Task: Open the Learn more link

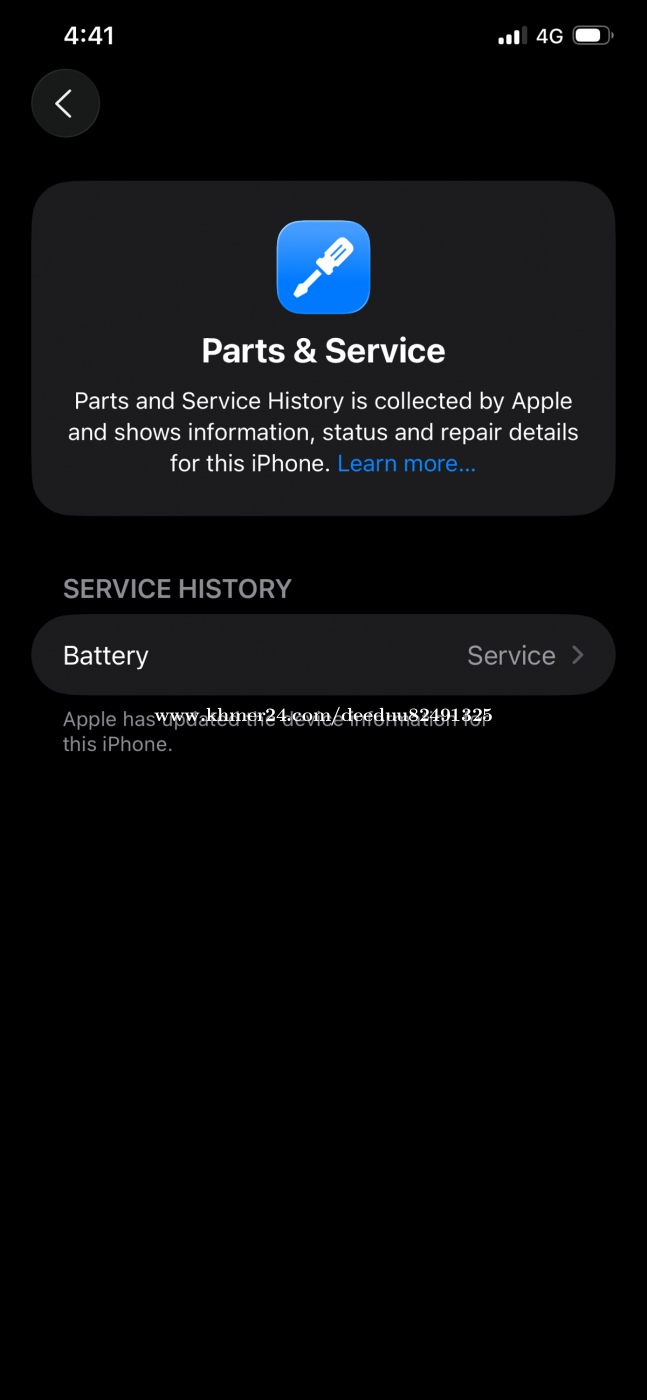Action: [x=406, y=464]
